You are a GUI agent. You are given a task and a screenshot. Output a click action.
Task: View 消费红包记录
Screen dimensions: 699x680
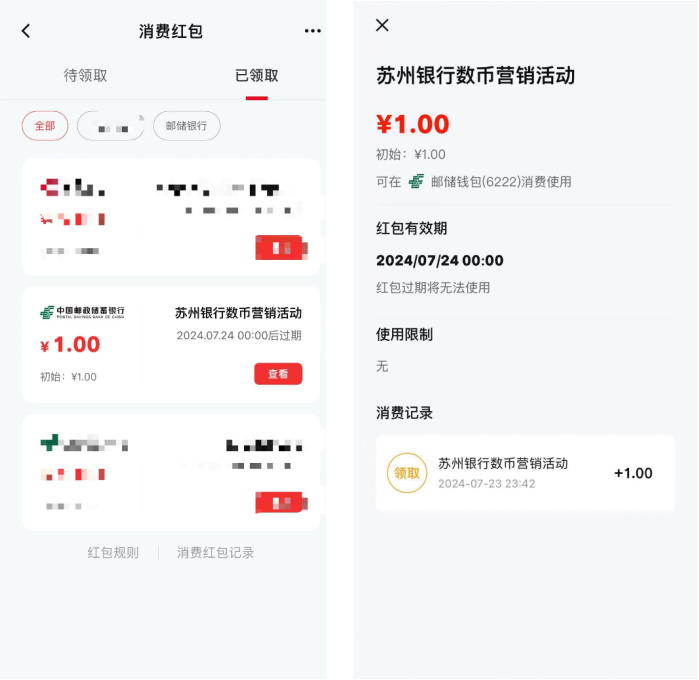tap(216, 552)
